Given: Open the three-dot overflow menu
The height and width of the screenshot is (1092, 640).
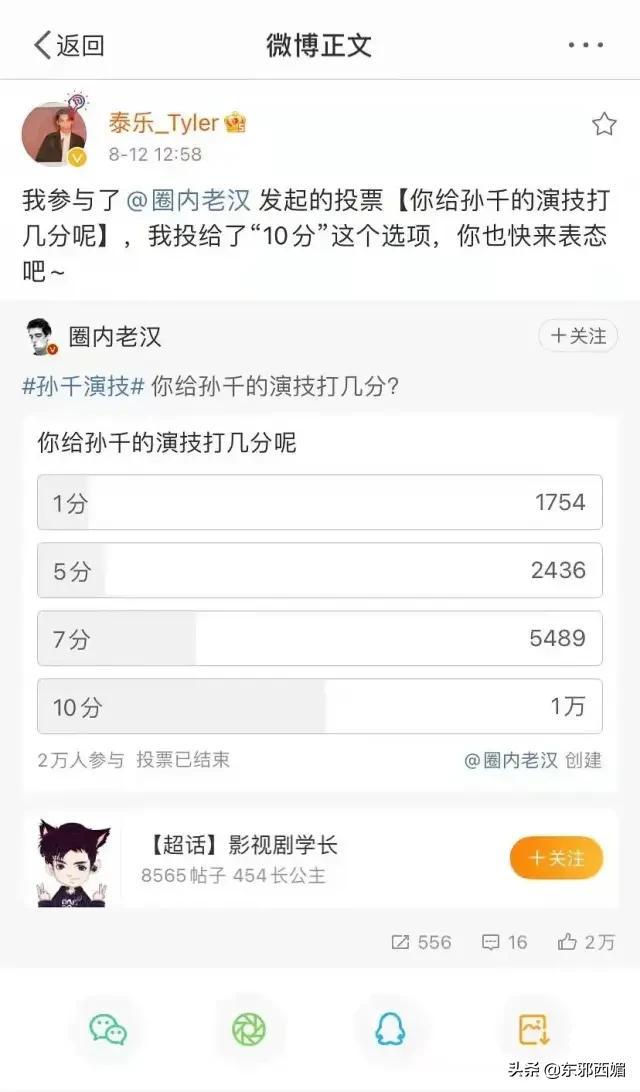Looking at the screenshot, I should pyautogui.click(x=585, y=45).
